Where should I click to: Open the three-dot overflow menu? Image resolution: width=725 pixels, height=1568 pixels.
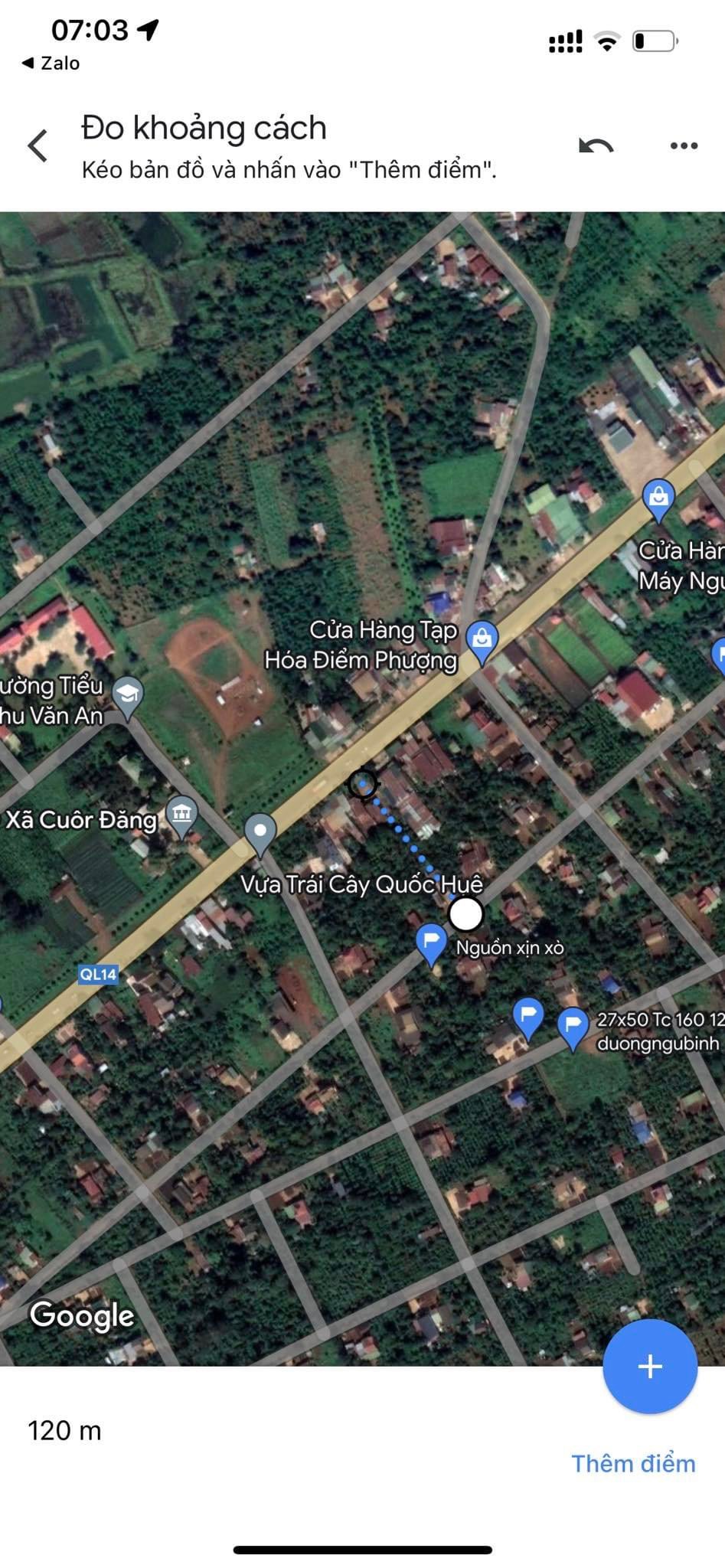pos(682,145)
